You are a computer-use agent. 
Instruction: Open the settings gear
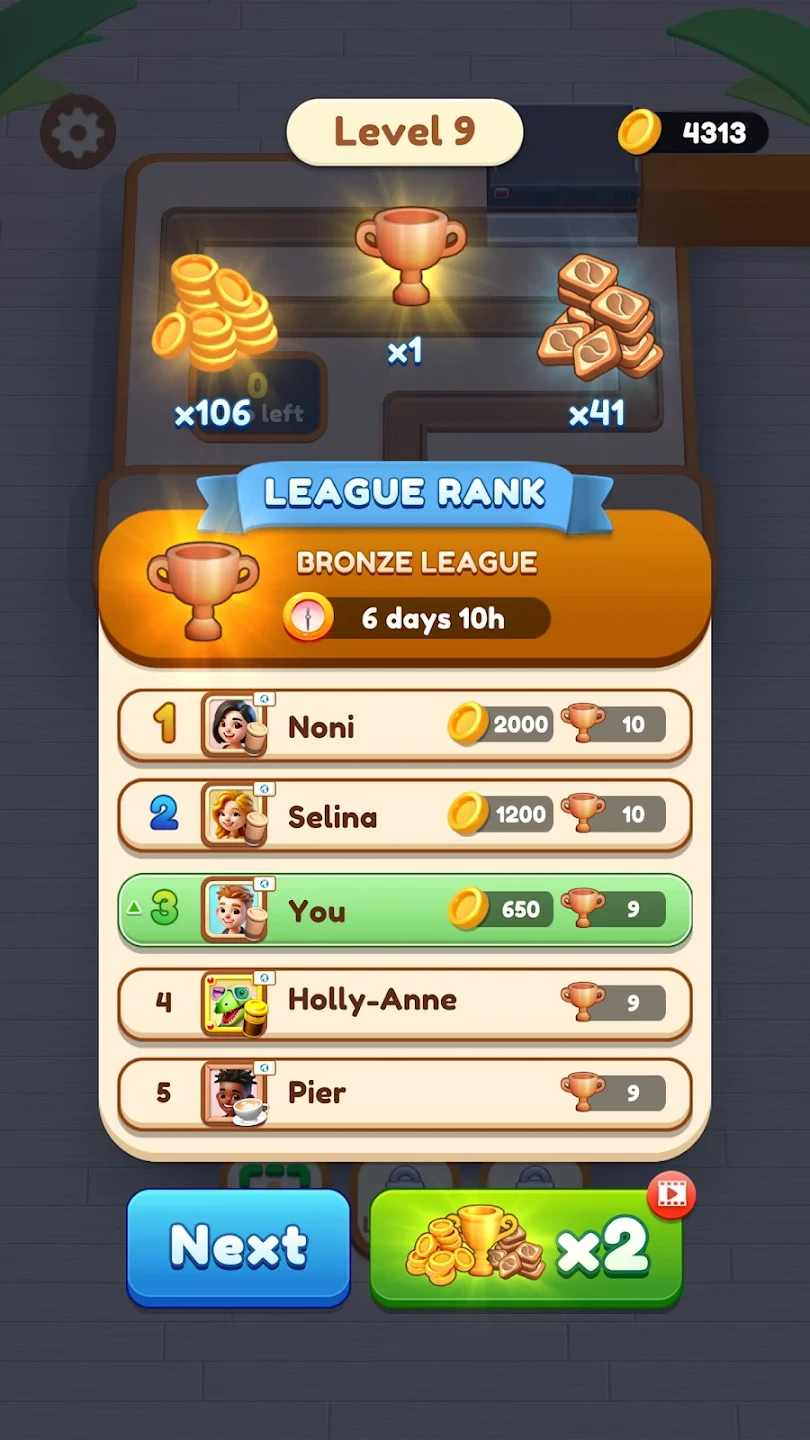[x=78, y=132]
